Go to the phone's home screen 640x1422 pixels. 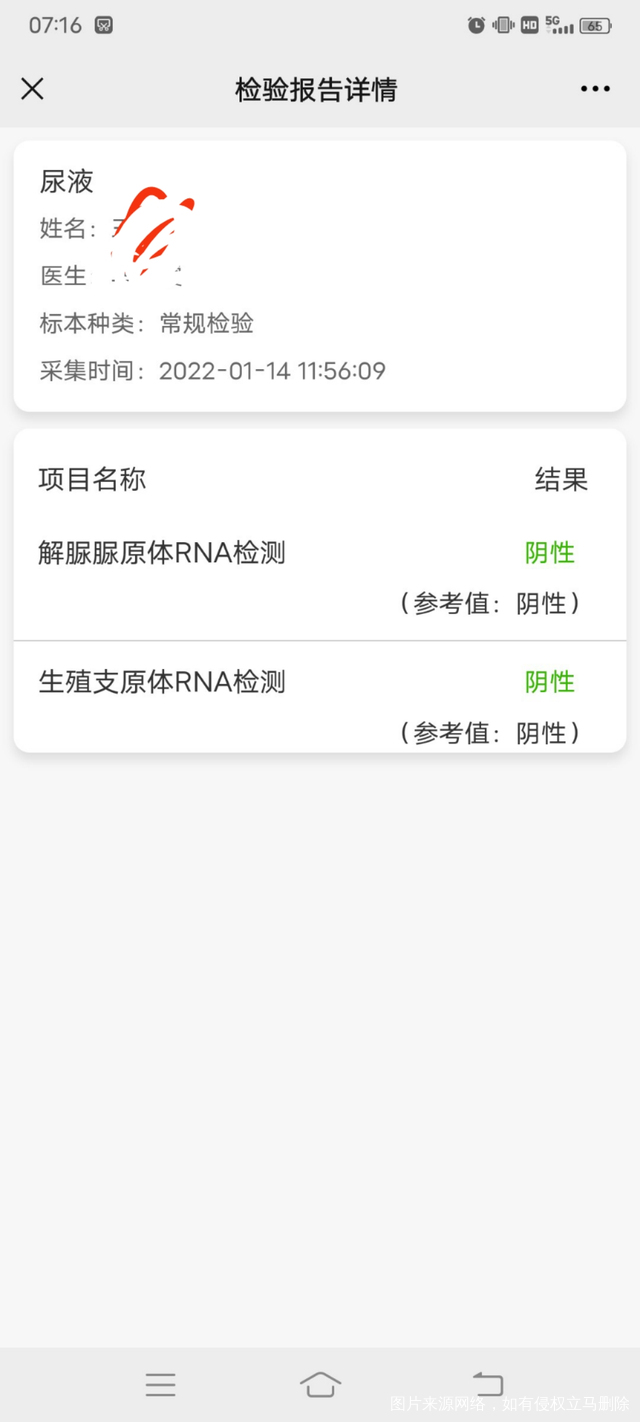[x=320, y=1384]
